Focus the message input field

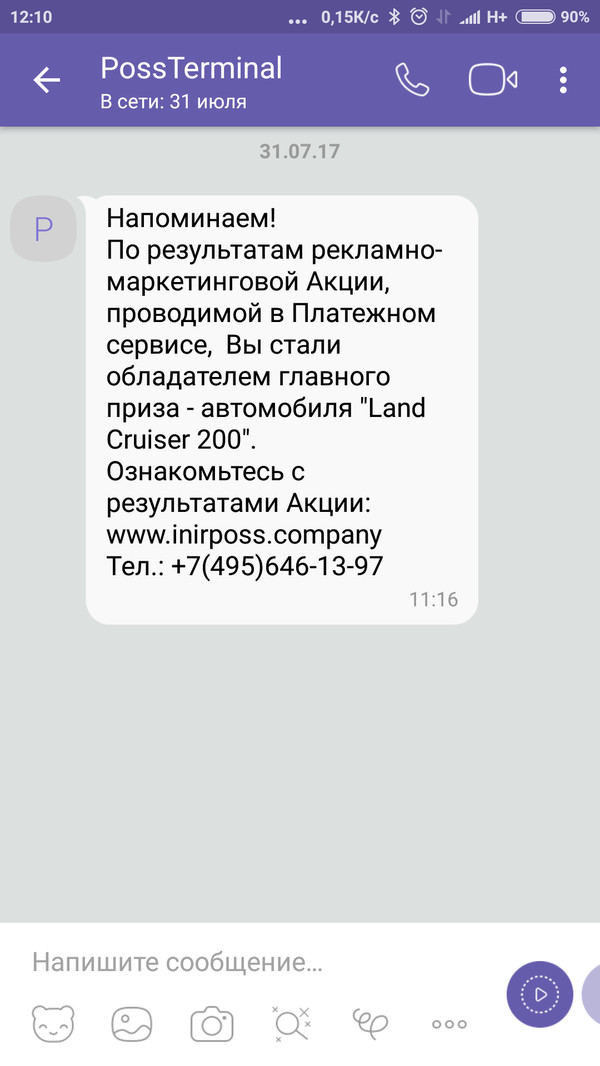pyautogui.click(x=250, y=963)
